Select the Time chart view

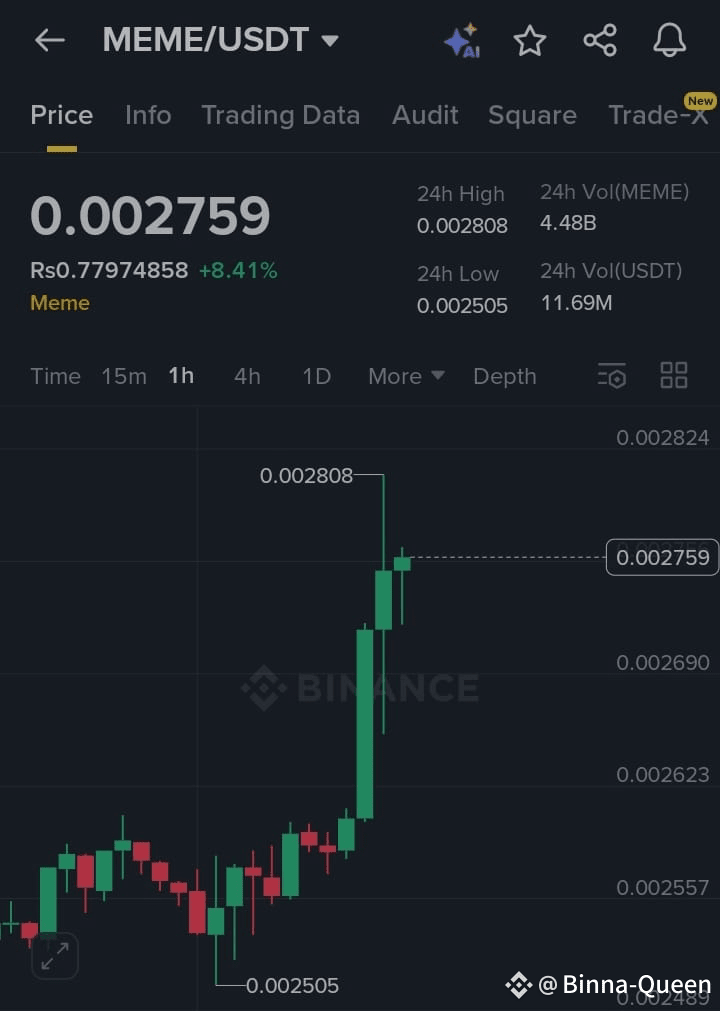coord(55,376)
